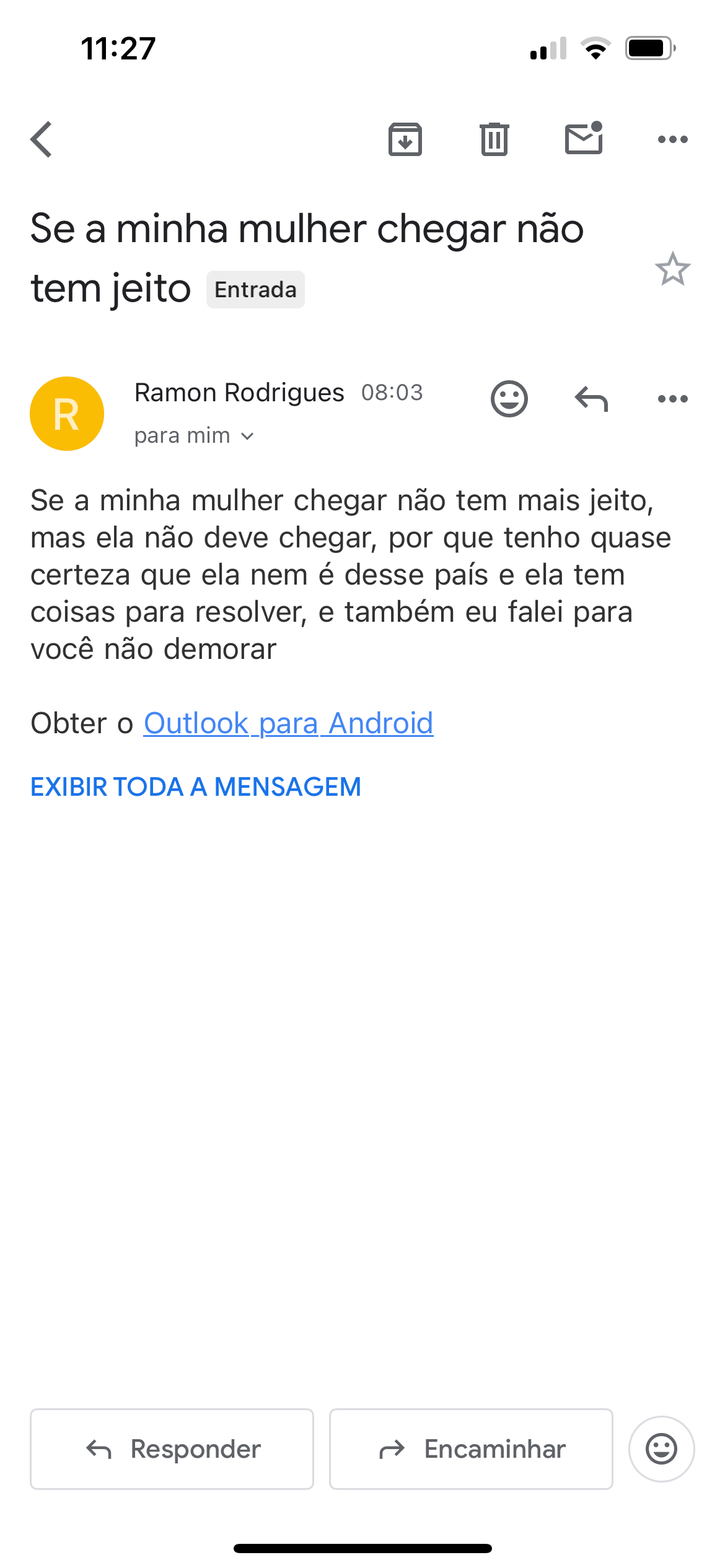This screenshot has width=725, height=1568.
Task: Tap the Encaminhar button
Action: pyautogui.click(x=471, y=1449)
